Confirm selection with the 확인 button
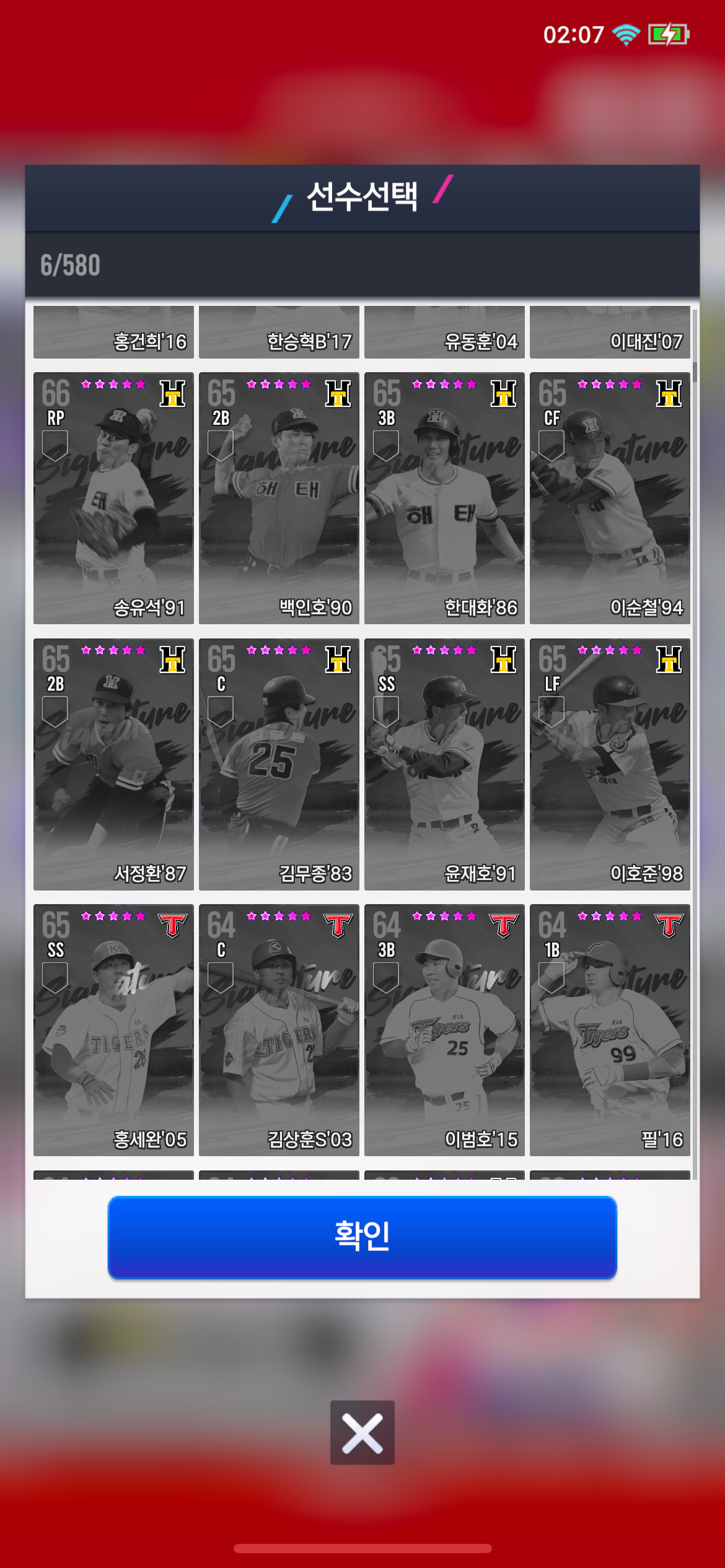This screenshot has width=725, height=1568. click(362, 1237)
